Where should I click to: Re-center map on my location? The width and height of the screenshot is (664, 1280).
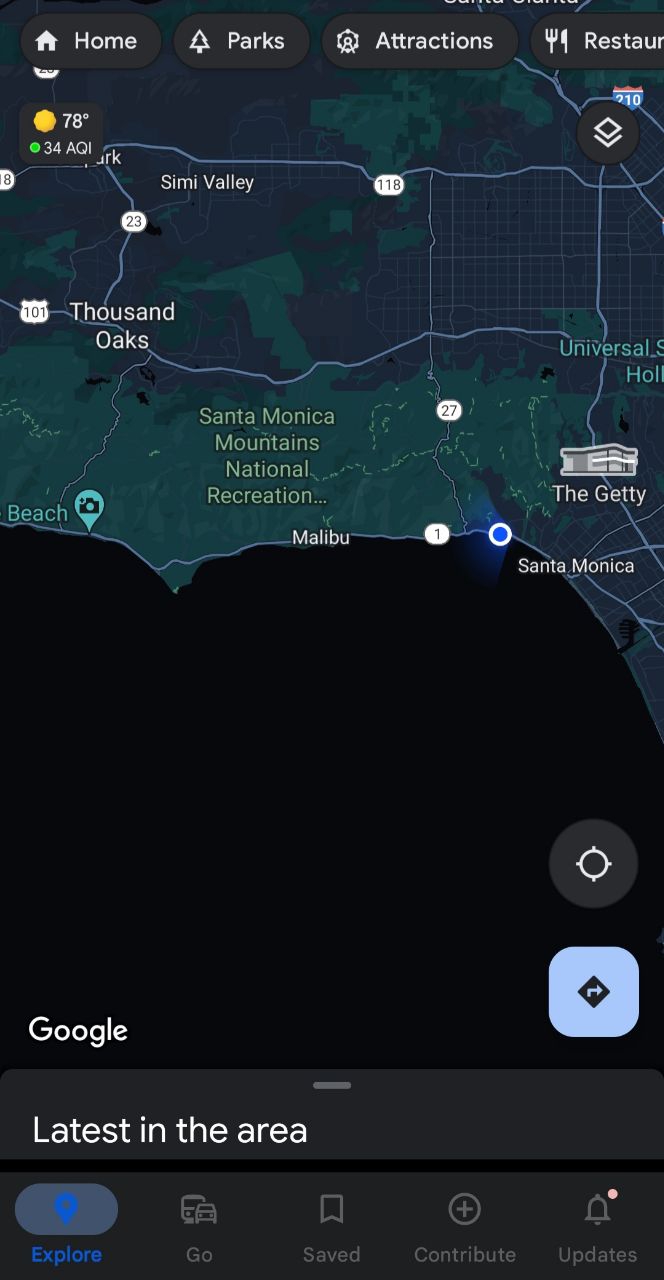(x=593, y=864)
